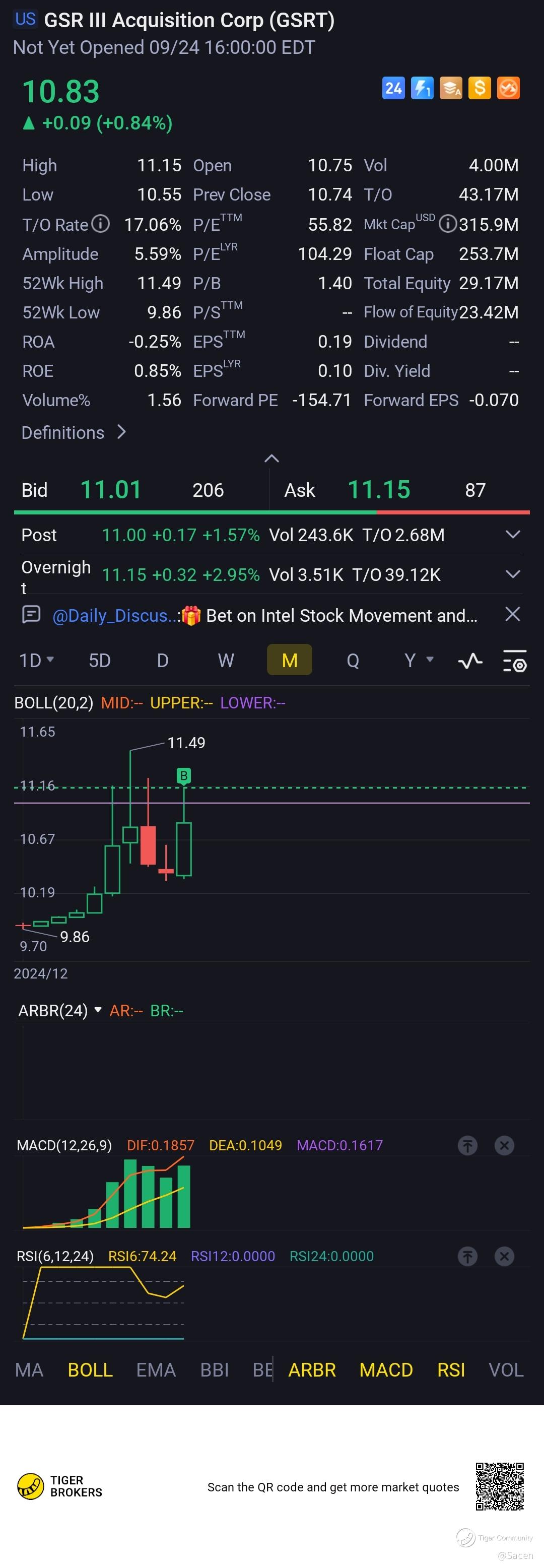Open the chart display settings icon
544x1568 pixels.
point(514,661)
